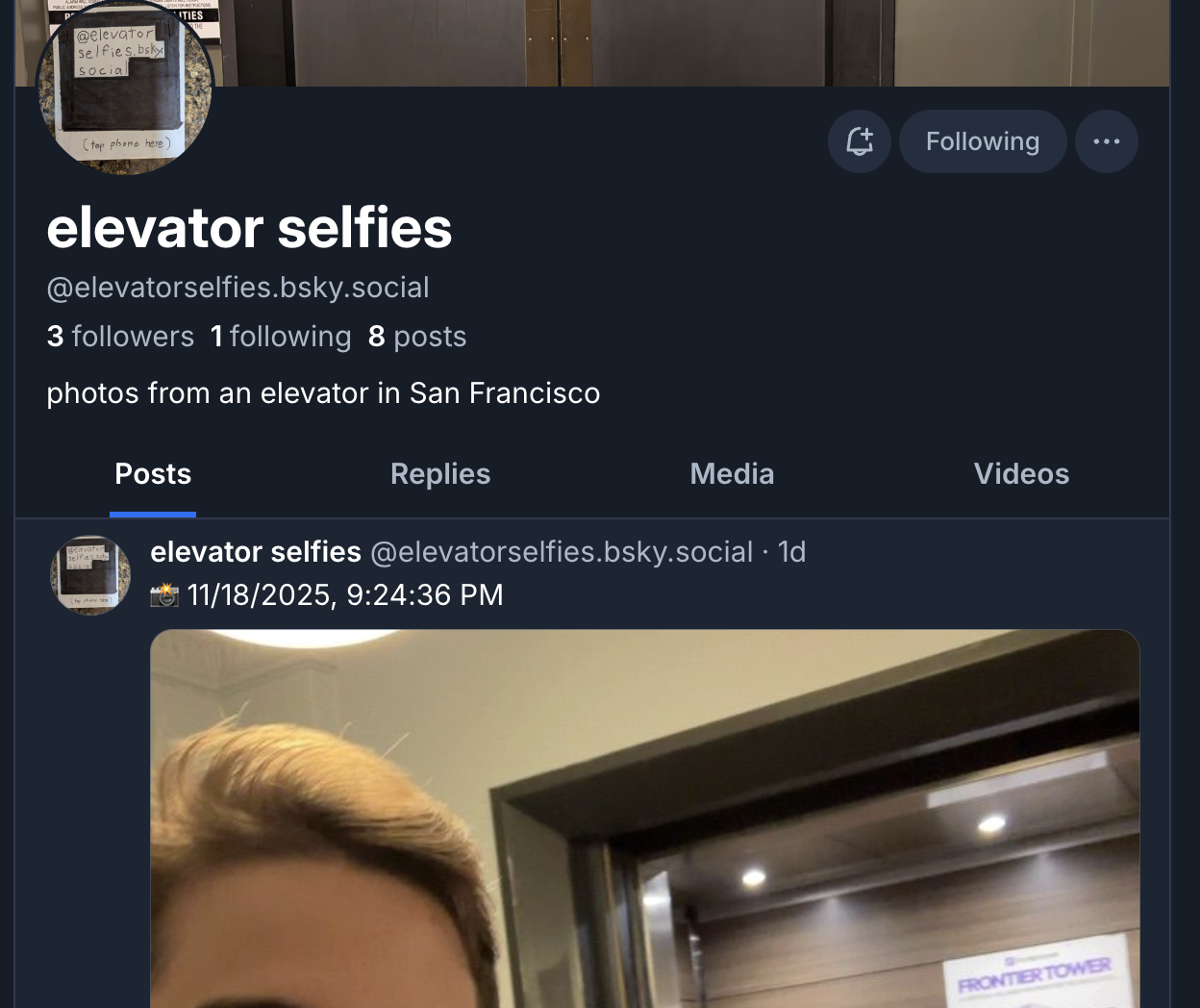
Task: View the elevator selfies profile picture
Action: pos(124,93)
